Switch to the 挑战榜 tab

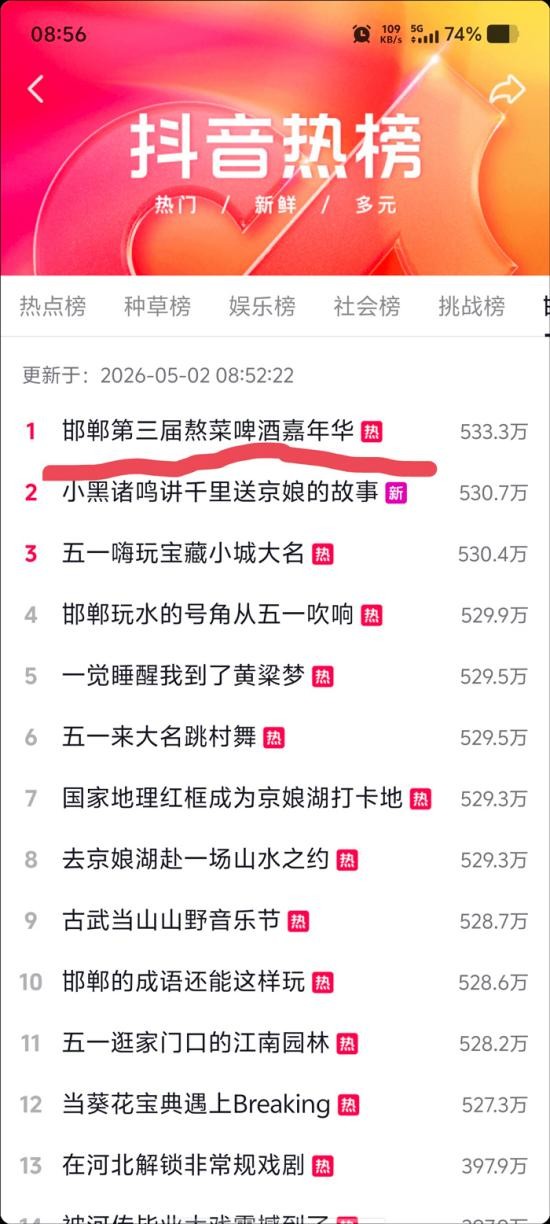click(471, 306)
